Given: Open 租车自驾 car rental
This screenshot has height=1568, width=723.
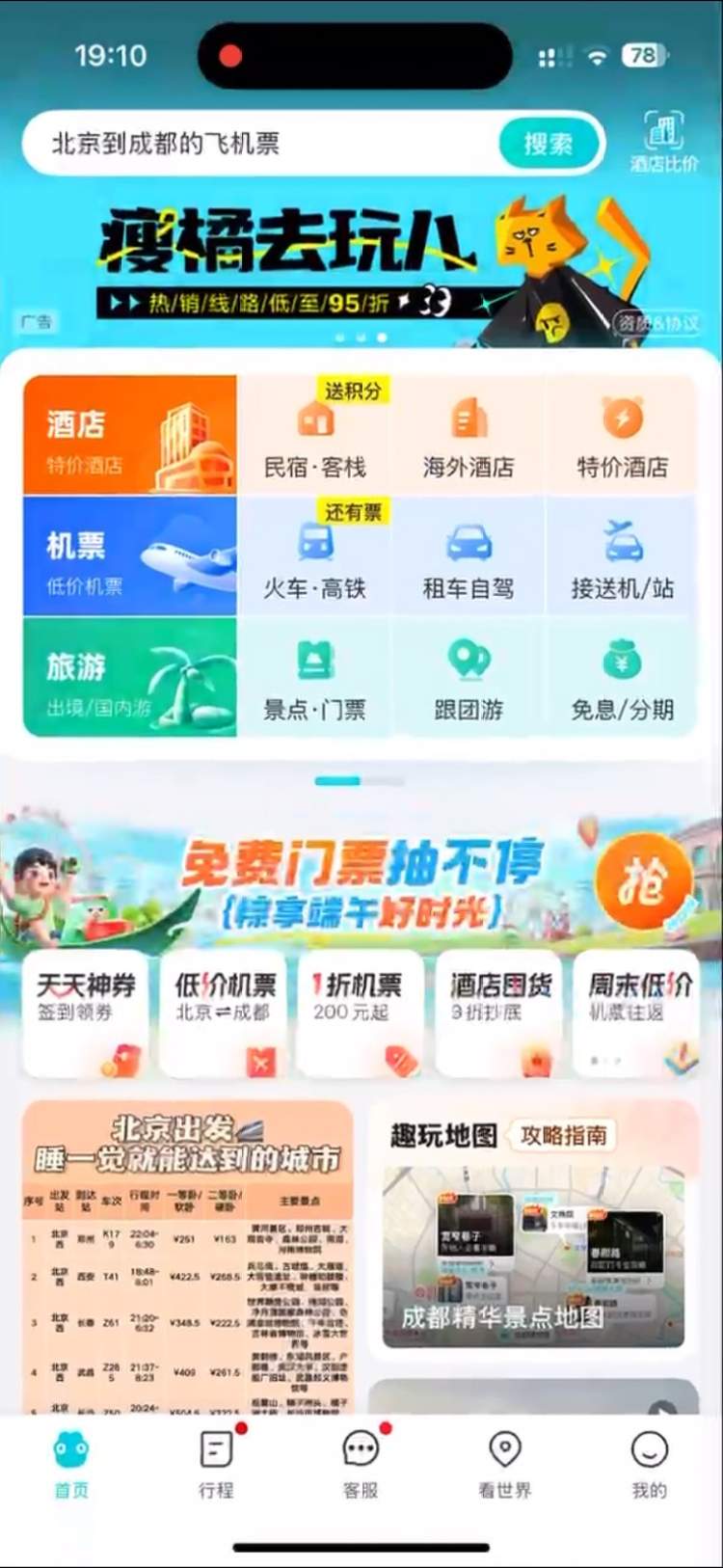Looking at the screenshot, I should point(469,559).
